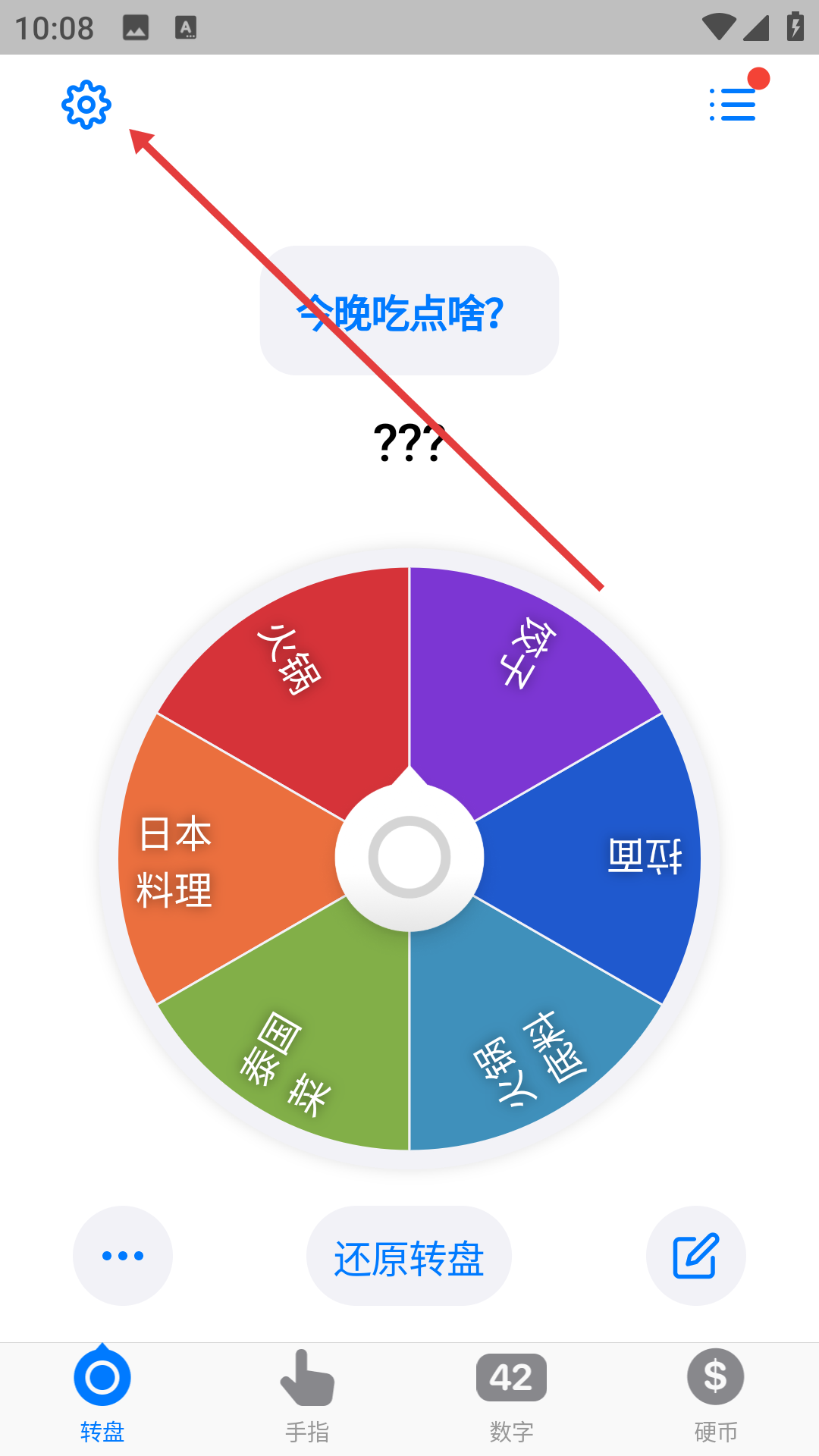The image size is (819, 1456).
Task: Edit the wheel with the pencil button
Action: [695, 1256]
